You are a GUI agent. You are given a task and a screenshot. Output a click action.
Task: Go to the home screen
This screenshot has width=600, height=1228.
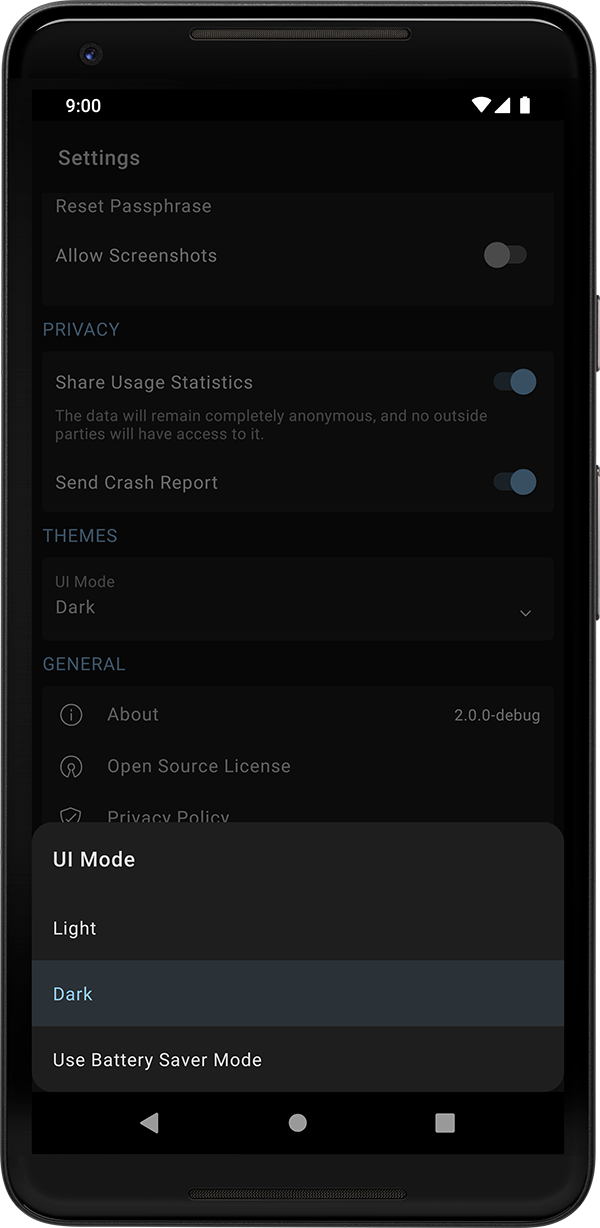pos(297,1123)
